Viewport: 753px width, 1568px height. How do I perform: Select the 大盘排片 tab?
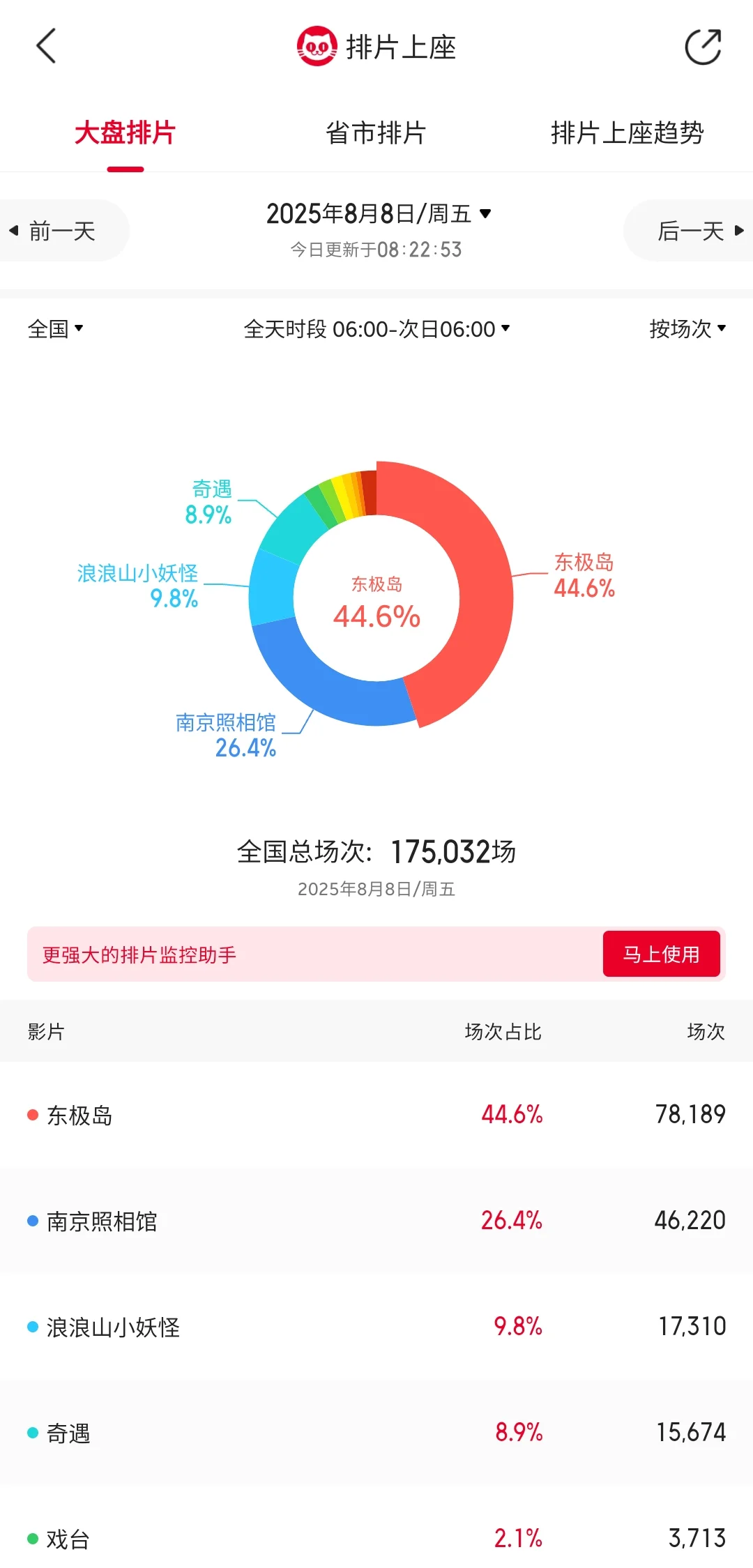(125, 132)
